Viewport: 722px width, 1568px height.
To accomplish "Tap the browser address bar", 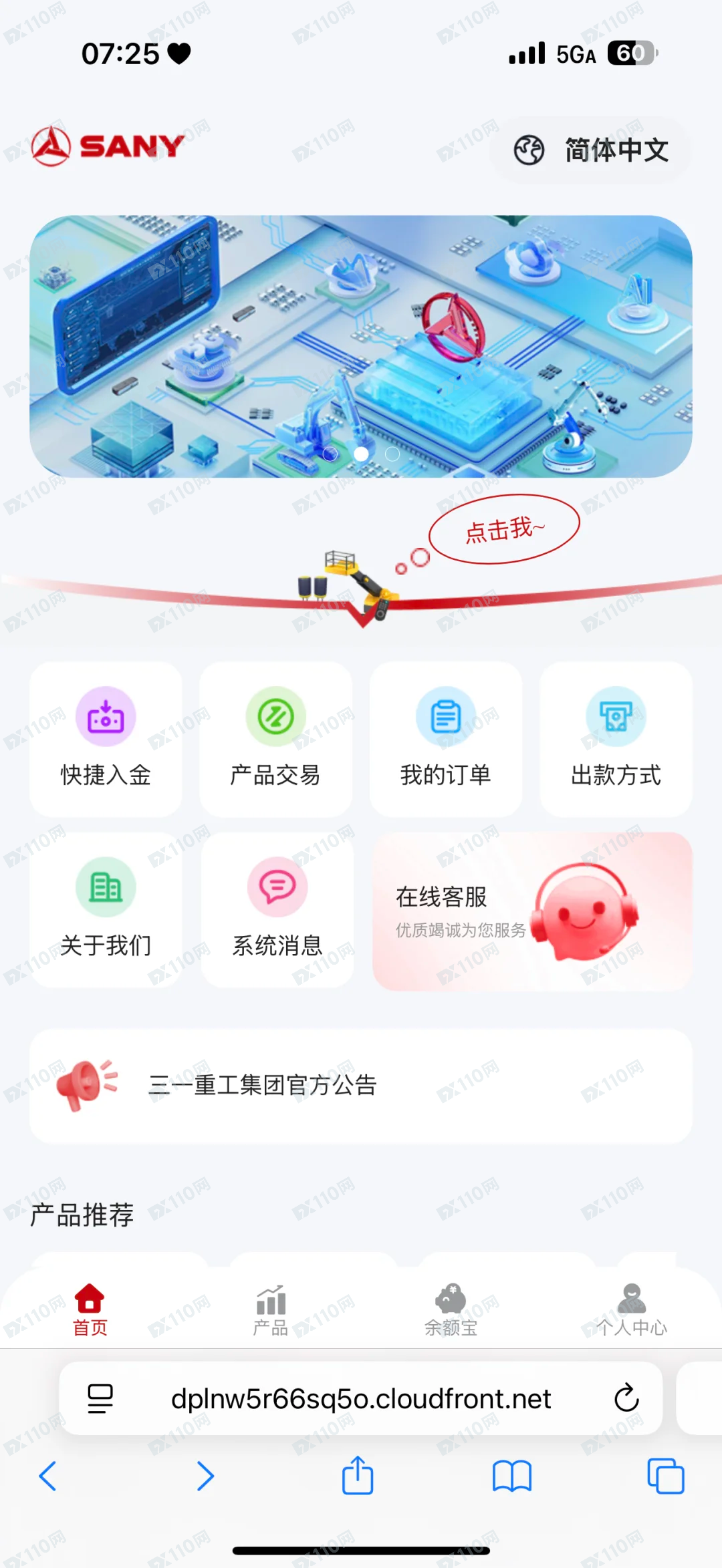I will coord(361,1398).
